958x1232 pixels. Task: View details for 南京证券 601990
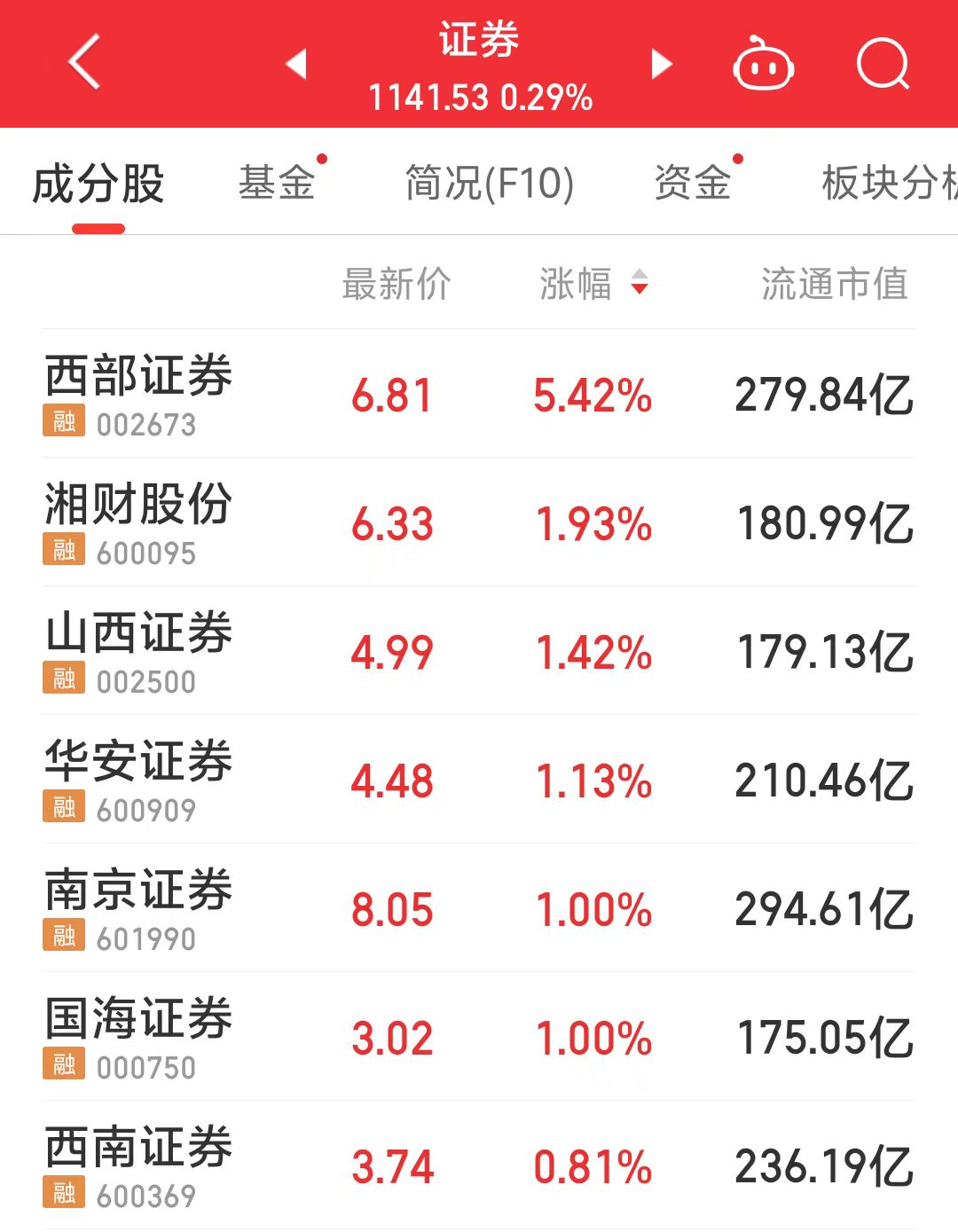[138, 908]
